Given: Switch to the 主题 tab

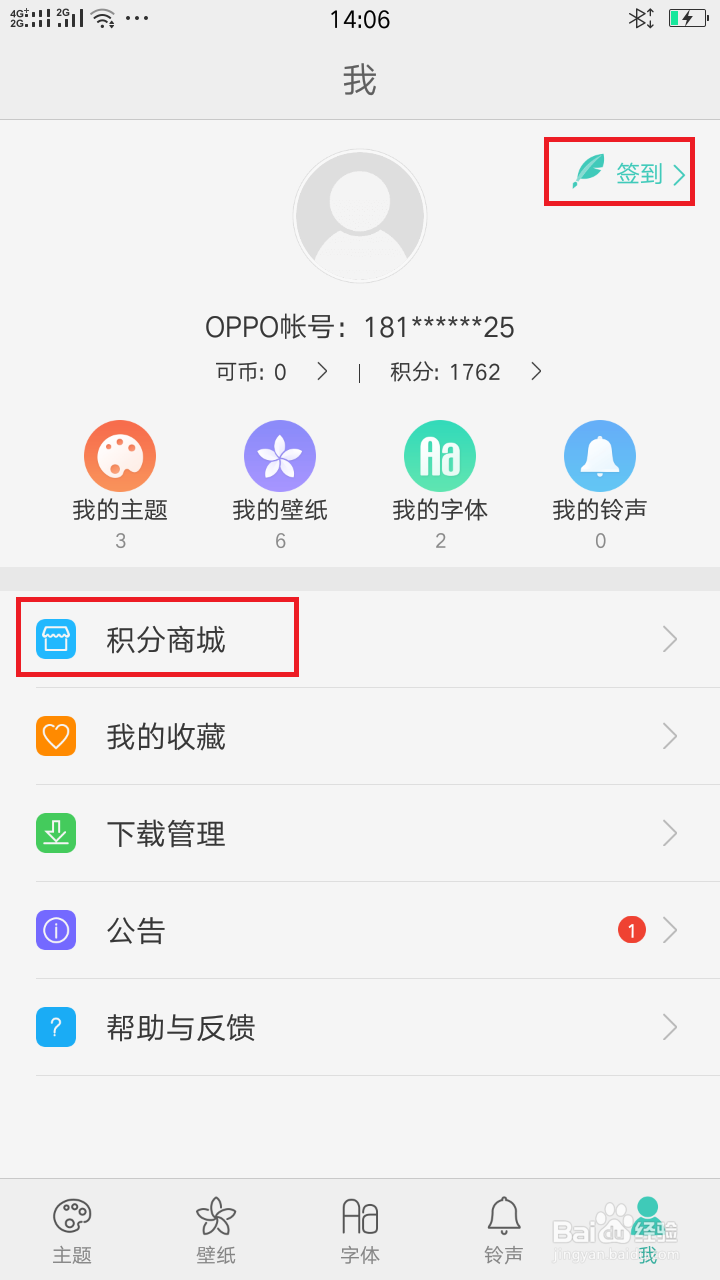Looking at the screenshot, I should click(72, 1228).
